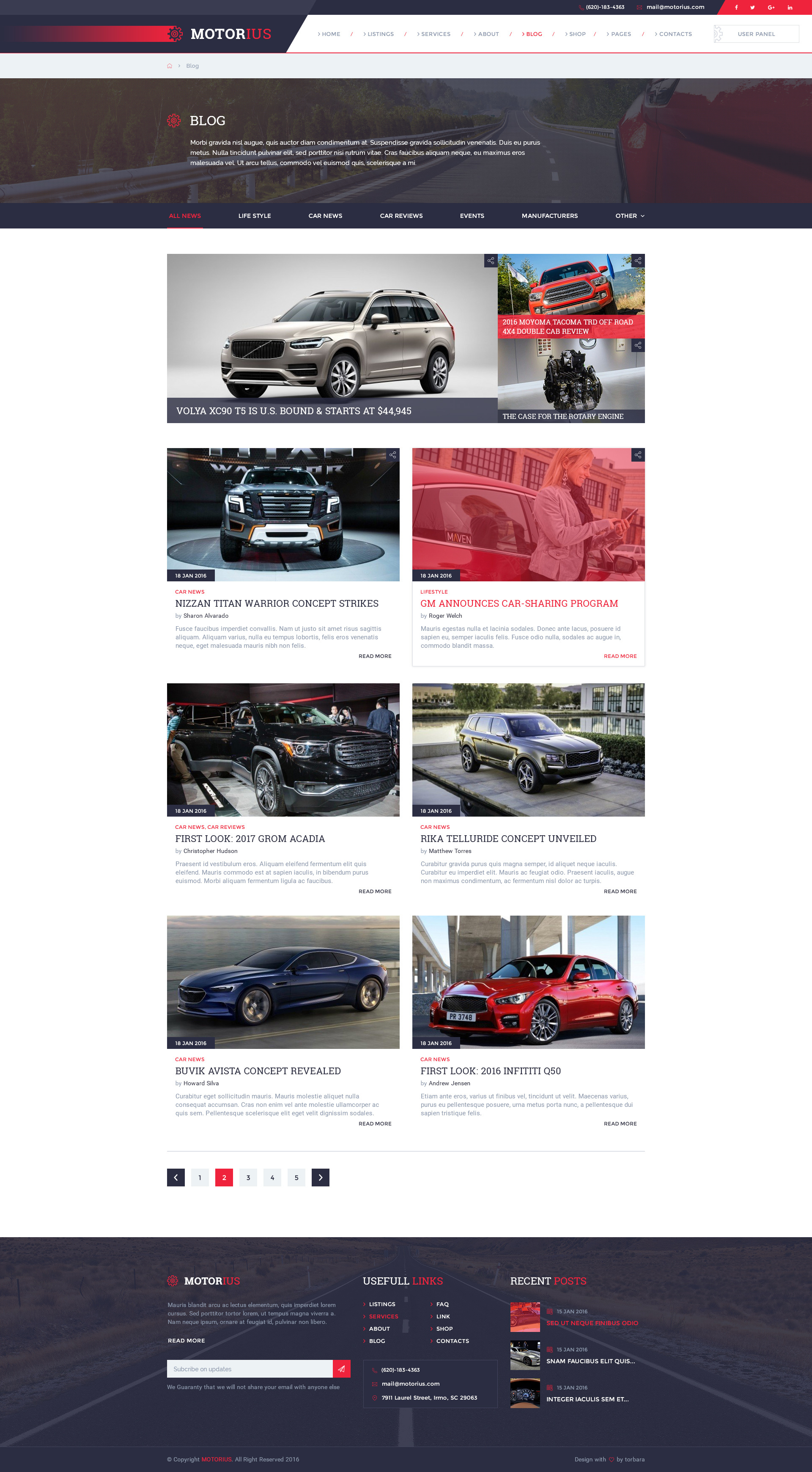Open First Look: 2017 Grom Acadia article

click(x=250, y=839)
